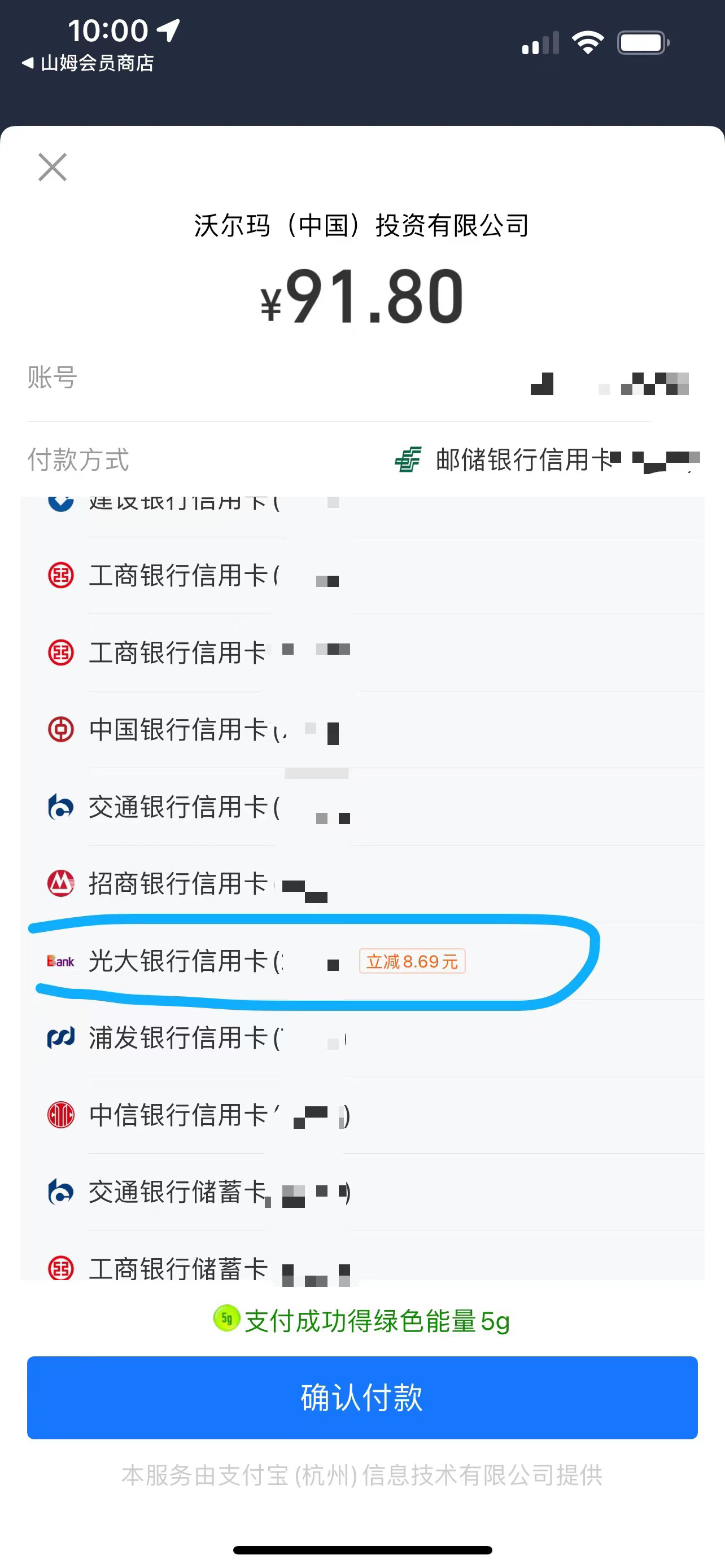Screen dimensions: 725x1568
Task: Pick 光大银行信用卡 with 立减8.69元
Action: (363, 961)
